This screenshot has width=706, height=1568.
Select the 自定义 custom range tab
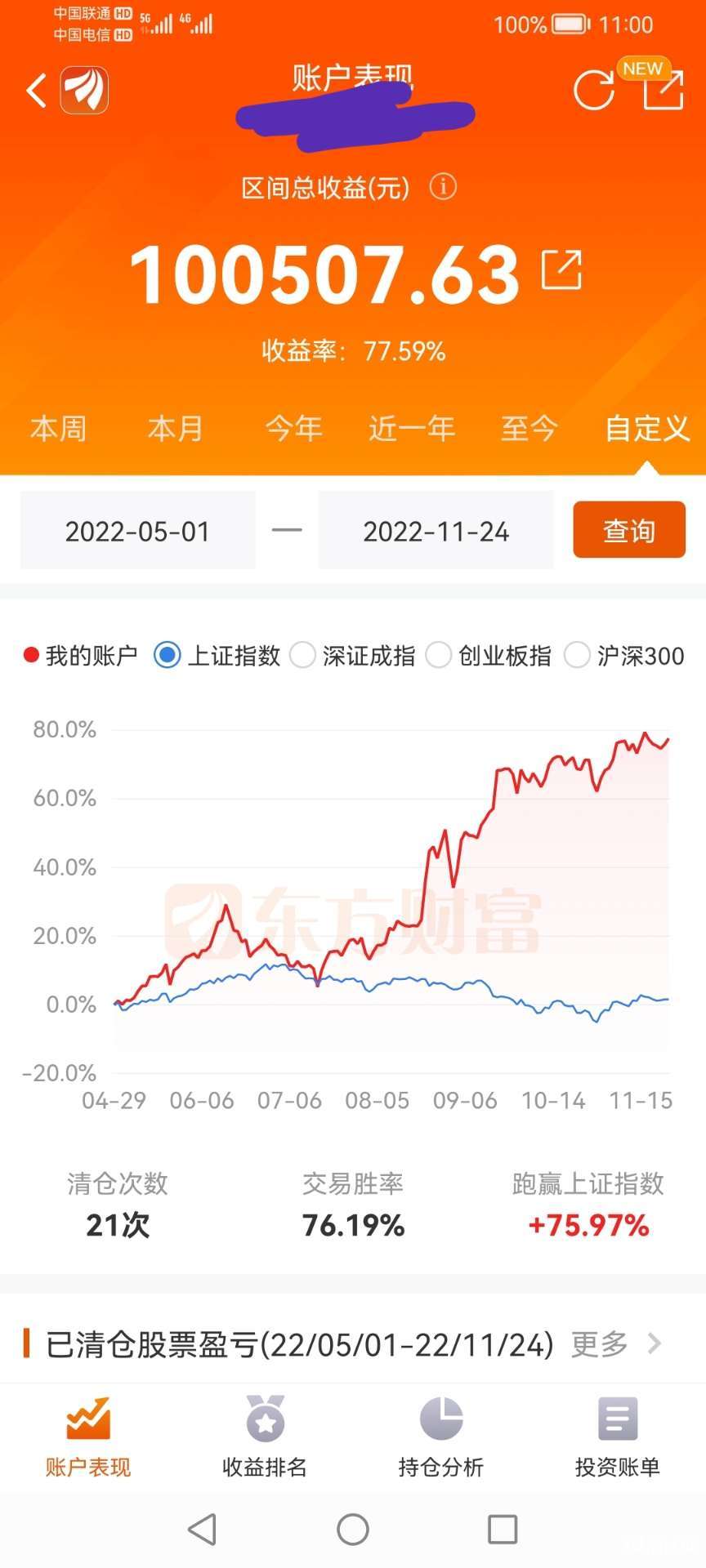point(646,428)
